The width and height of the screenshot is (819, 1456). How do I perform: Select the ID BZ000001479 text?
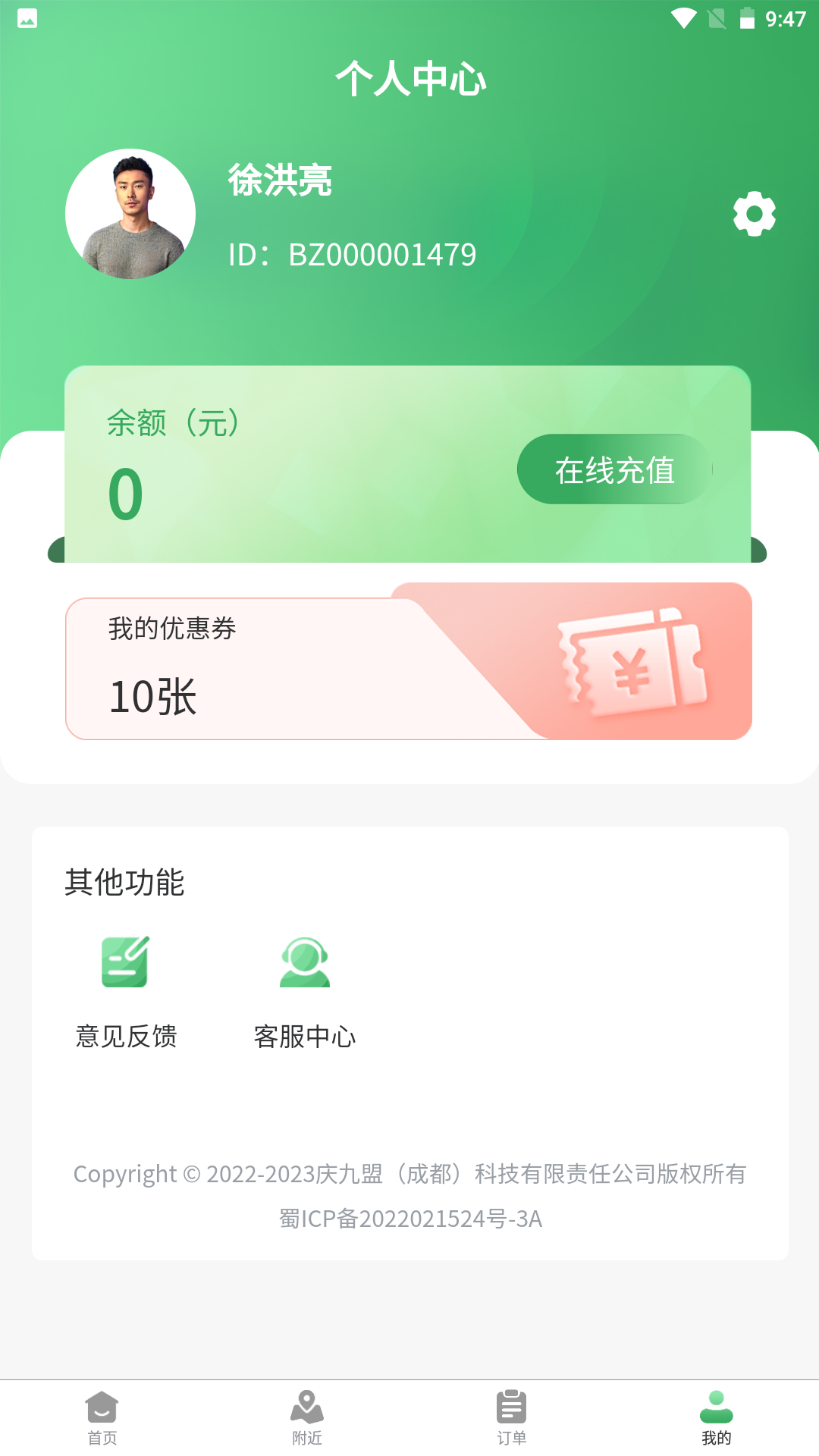point(352,254)
